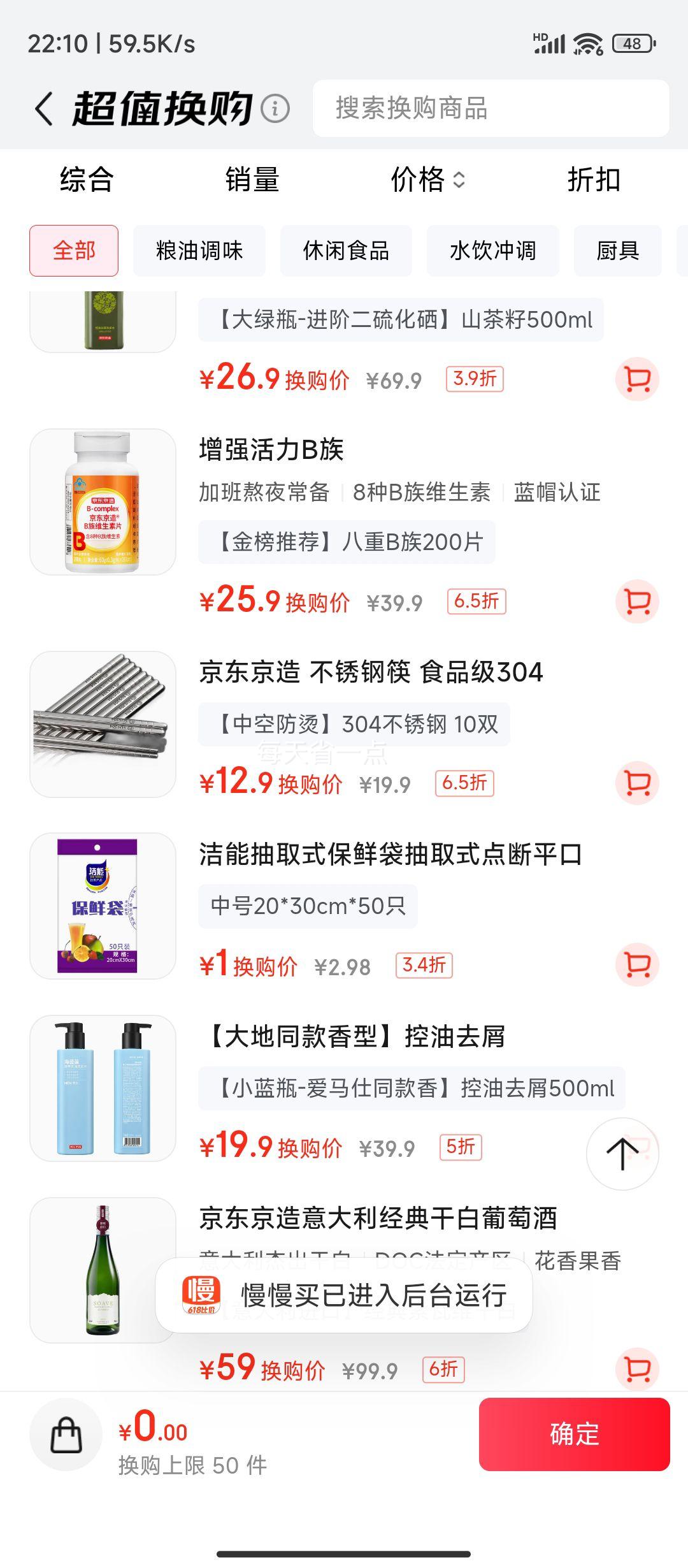
Task: Add 洁能保鲜袋 to cart
Action: 637,964
